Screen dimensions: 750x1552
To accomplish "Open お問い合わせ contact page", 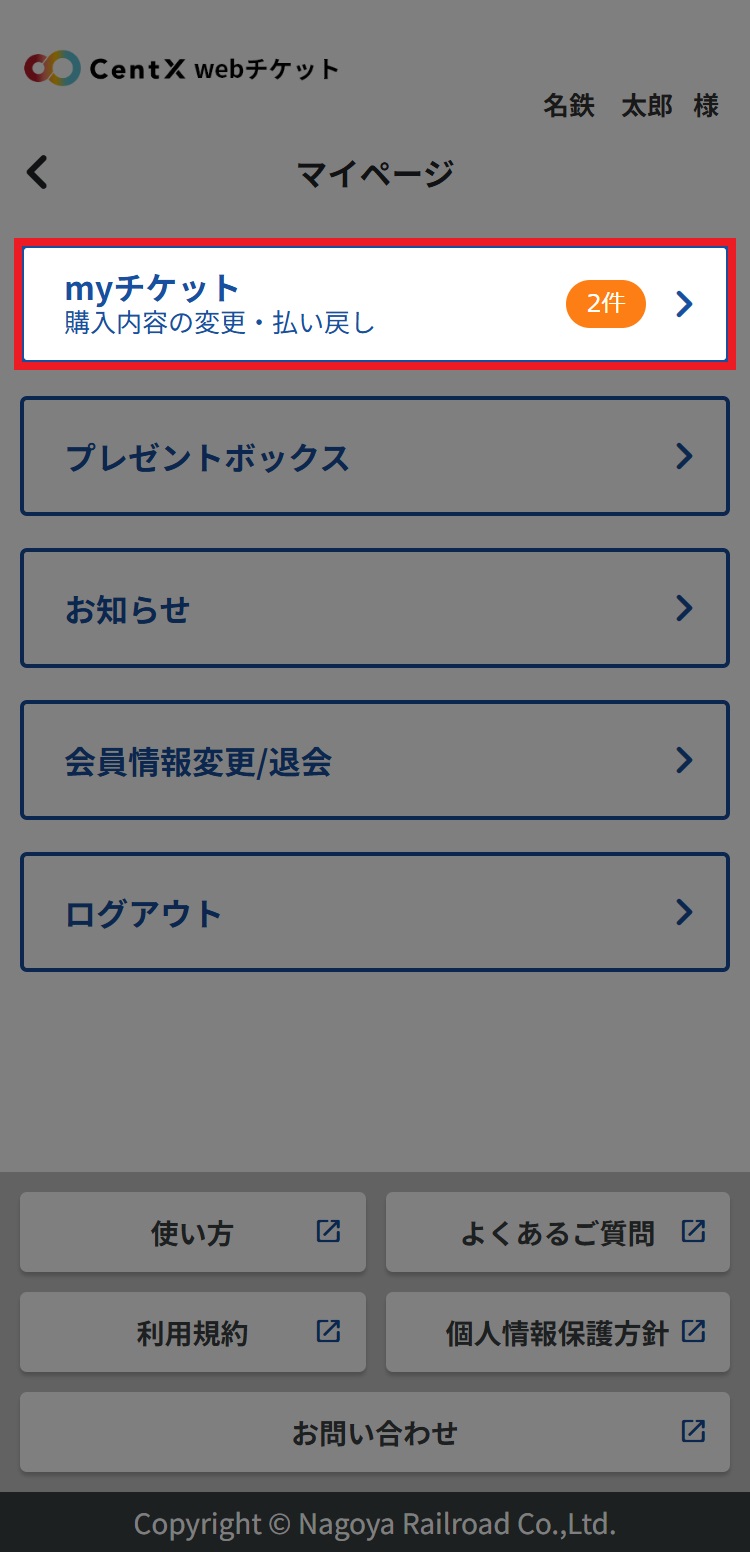I will (374, 1433).
